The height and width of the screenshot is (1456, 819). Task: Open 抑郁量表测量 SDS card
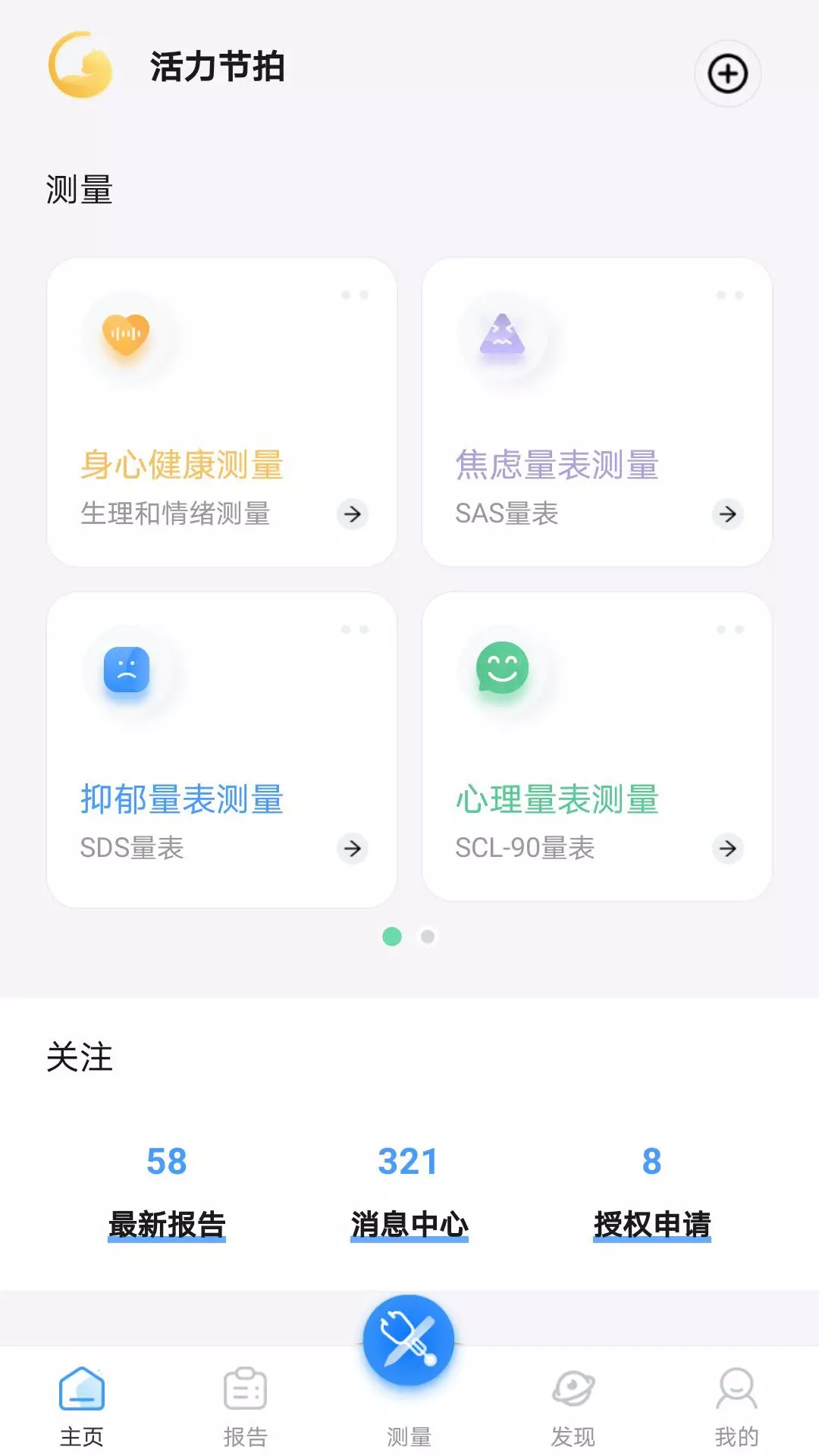(222, 749)
